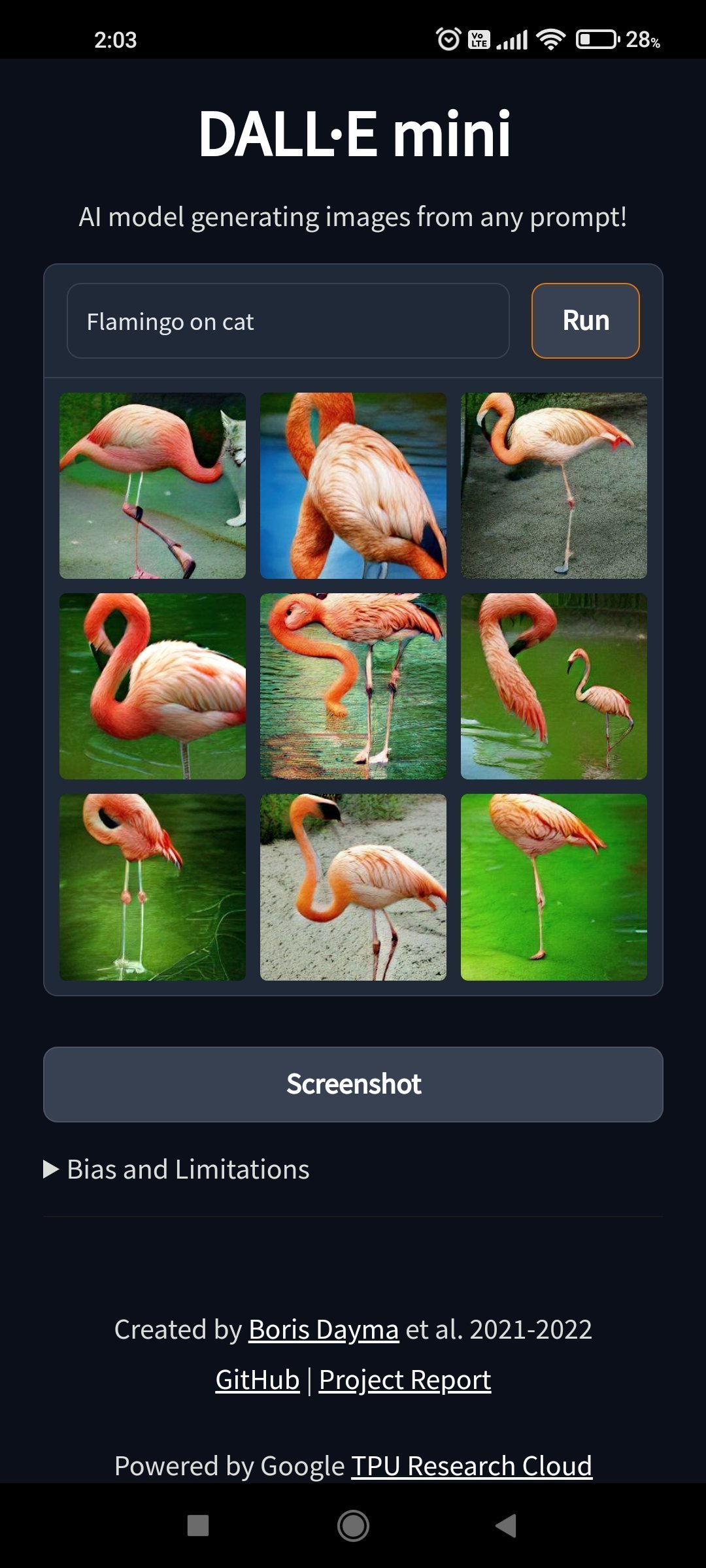Open the Boris Dayma link
The height and width of the screenshot is (1568, 706).
[x=323, y=1330]
